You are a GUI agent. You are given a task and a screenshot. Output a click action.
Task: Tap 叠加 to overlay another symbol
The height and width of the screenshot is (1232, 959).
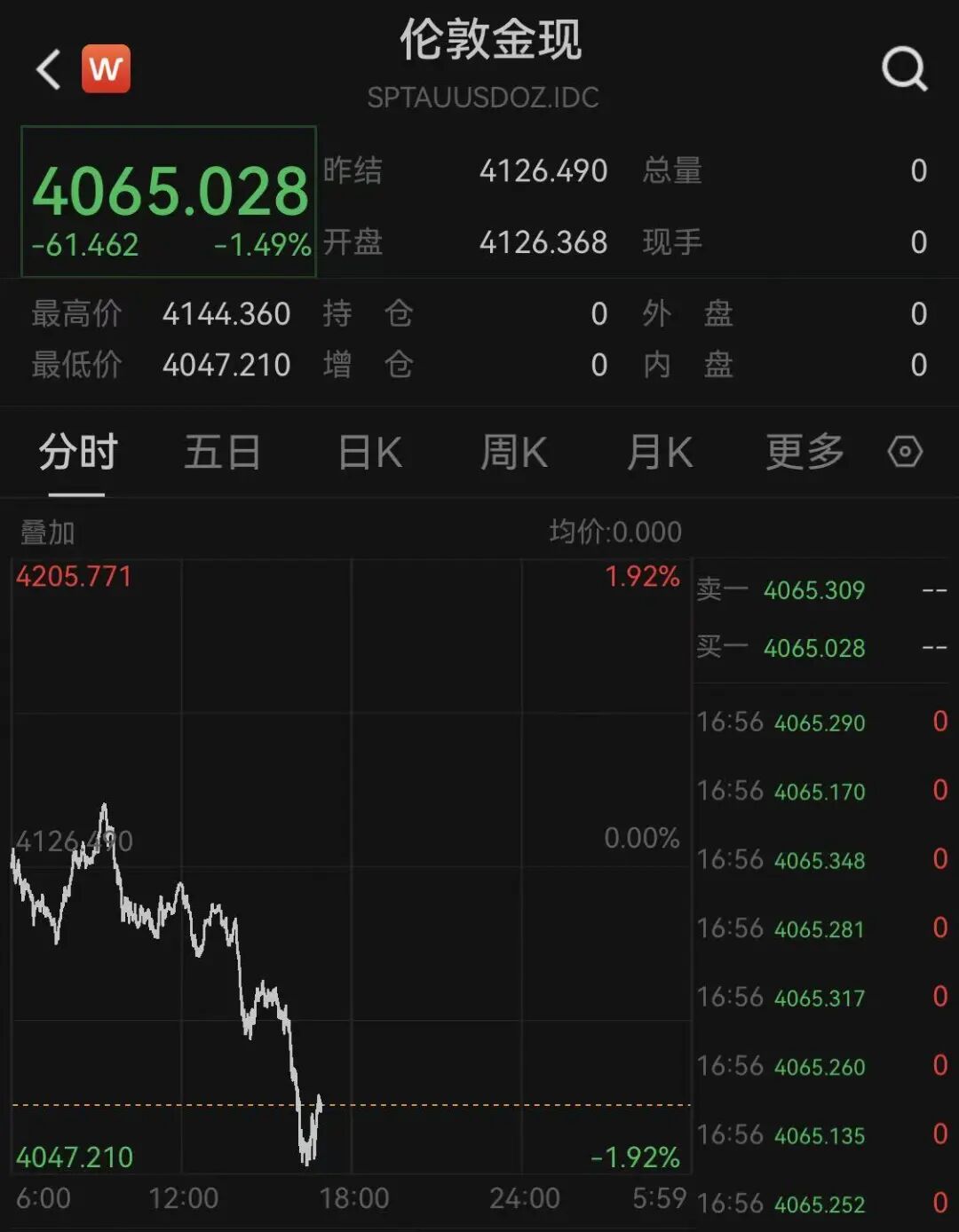[47, 533]
